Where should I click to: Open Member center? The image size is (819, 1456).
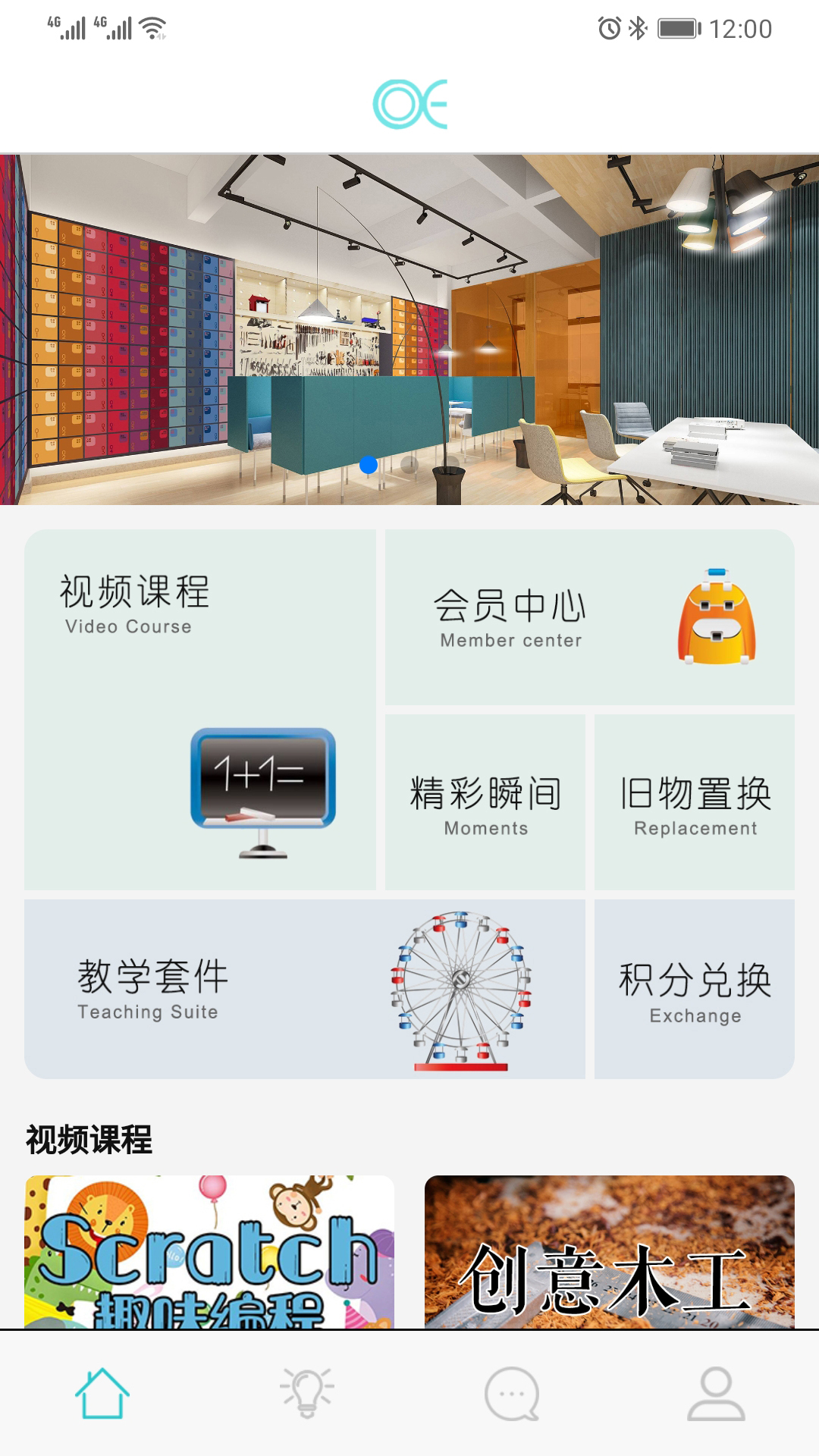590,617
